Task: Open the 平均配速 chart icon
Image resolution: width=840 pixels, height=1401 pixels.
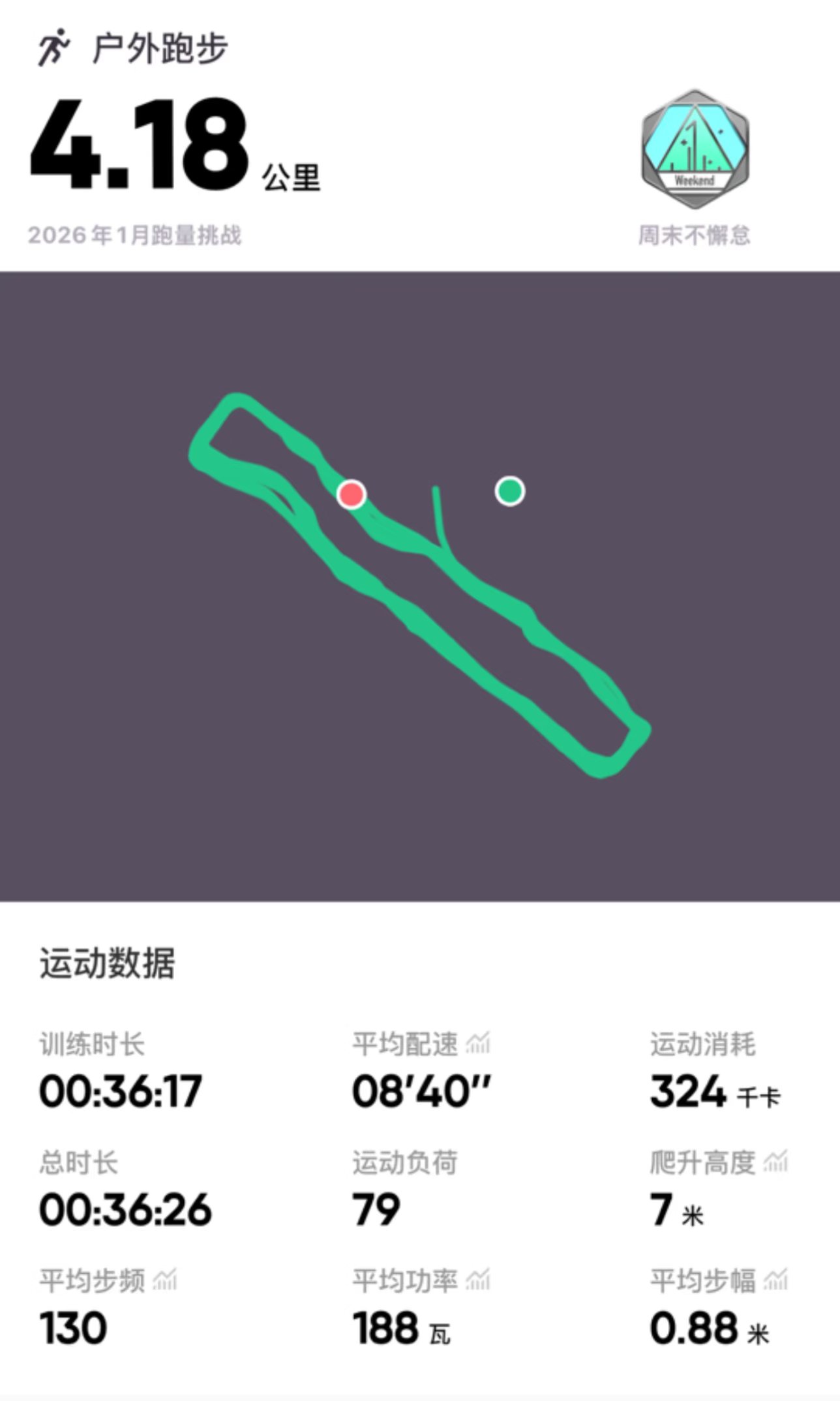Action: (478, 1044)
